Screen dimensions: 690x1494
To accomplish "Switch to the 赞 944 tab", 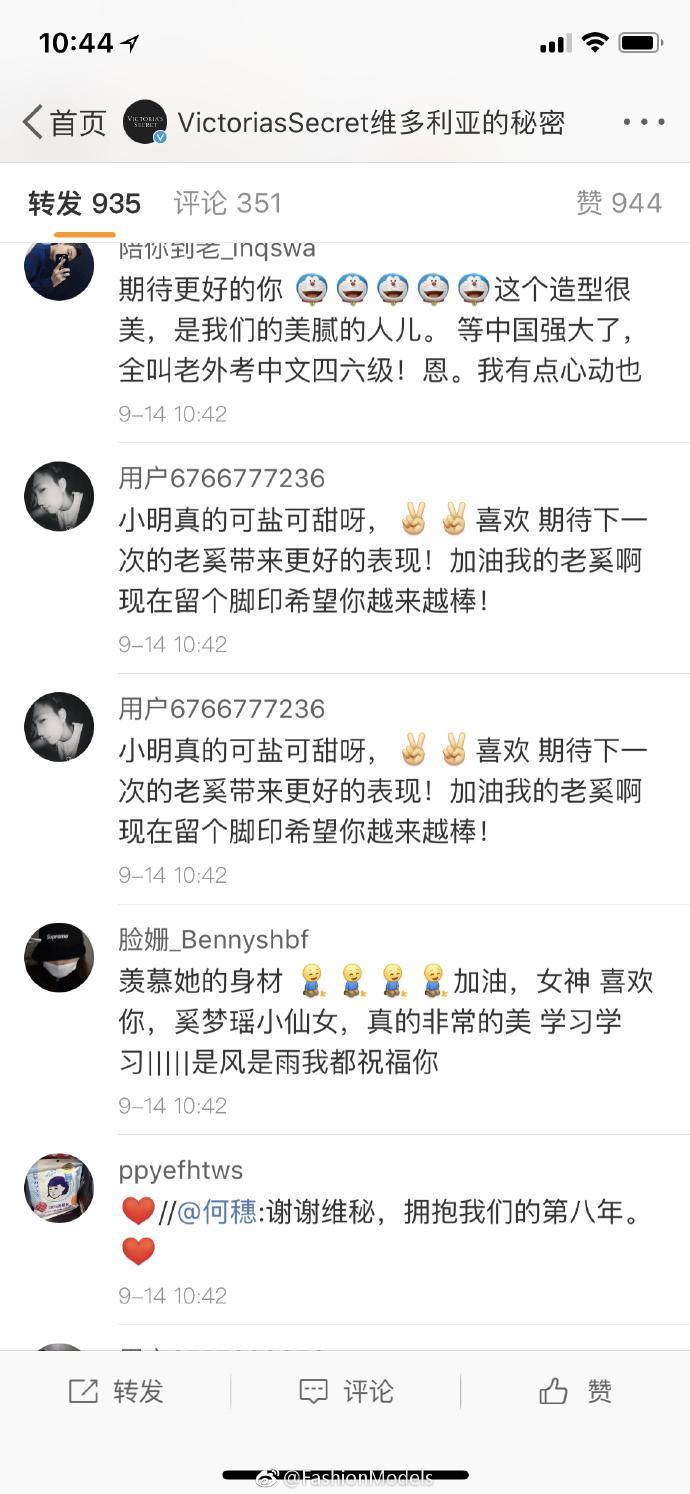I will point(618,203).
